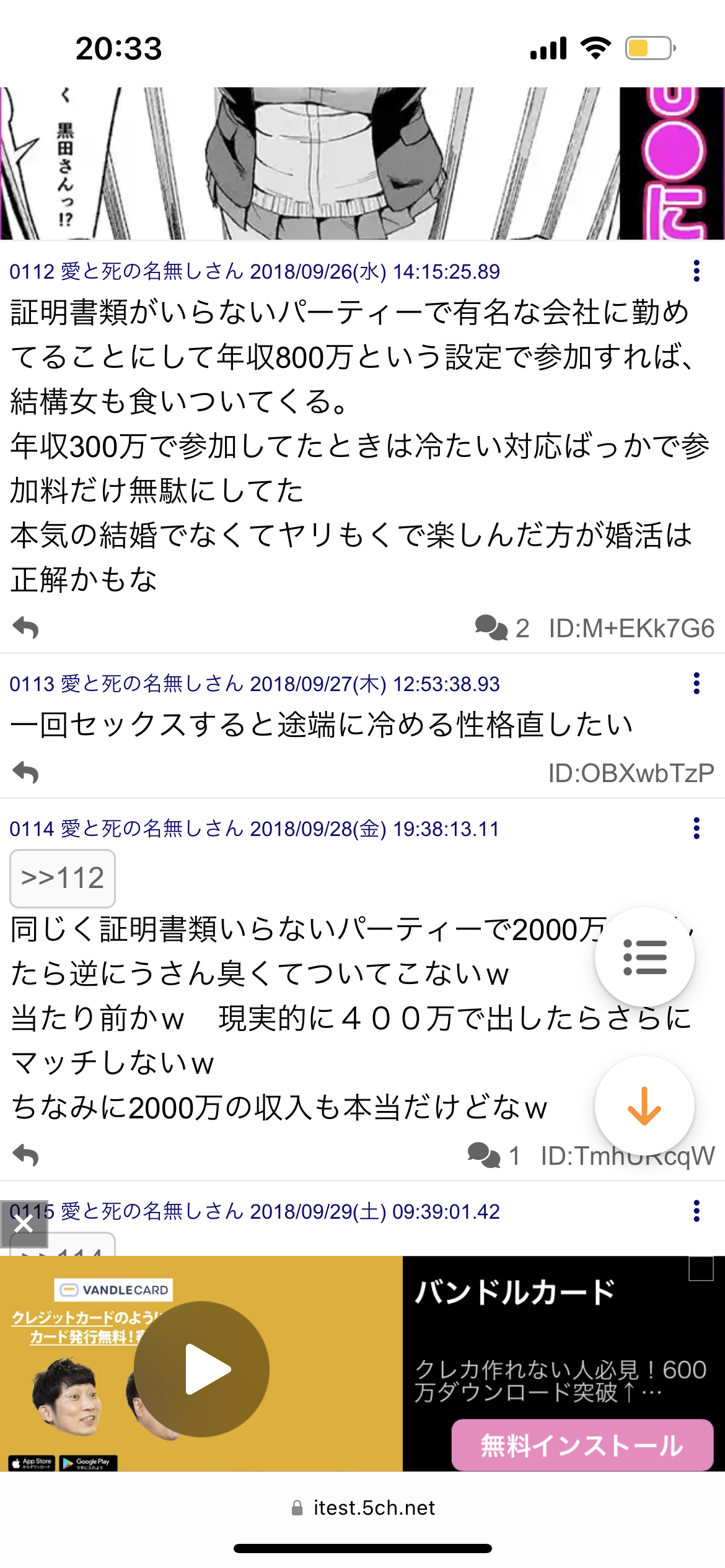Jump to bottom with the orange arrow
This screenshot has width=725, height=1568.
tap(644, 1106)
